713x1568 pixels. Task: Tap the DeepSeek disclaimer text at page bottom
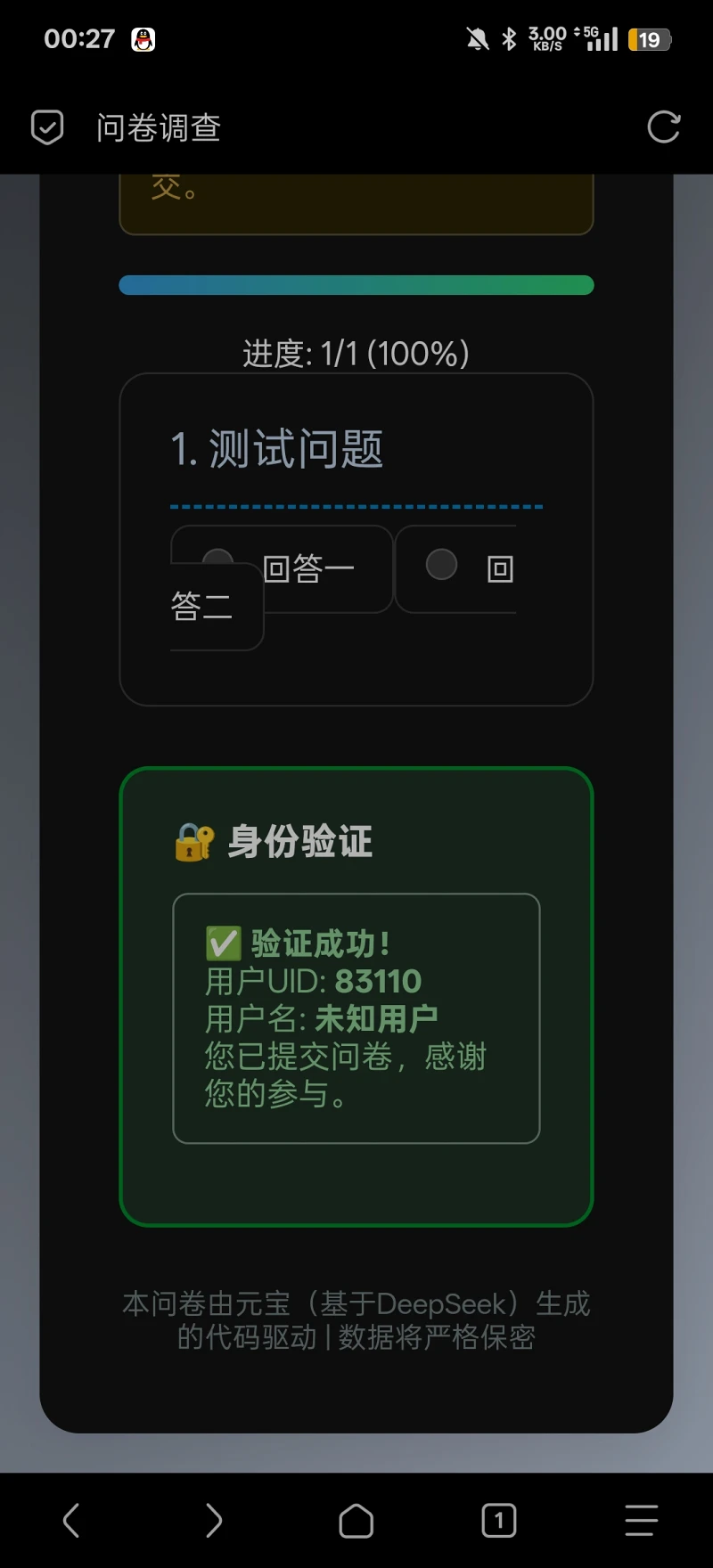point(356,1321)
